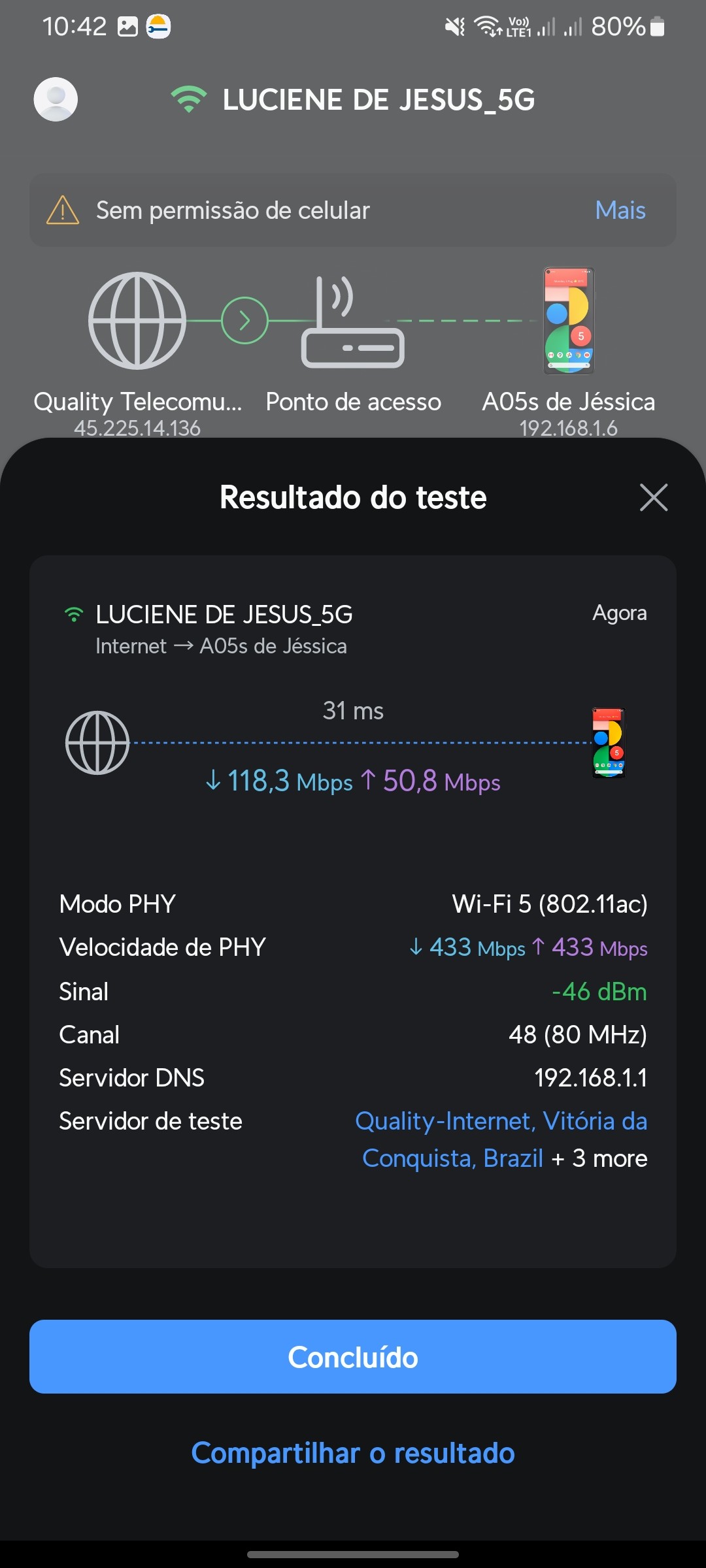Share the result via Compartilhar o resultado
Screen dimensions: 706x1568
(x=353, y=1453)
